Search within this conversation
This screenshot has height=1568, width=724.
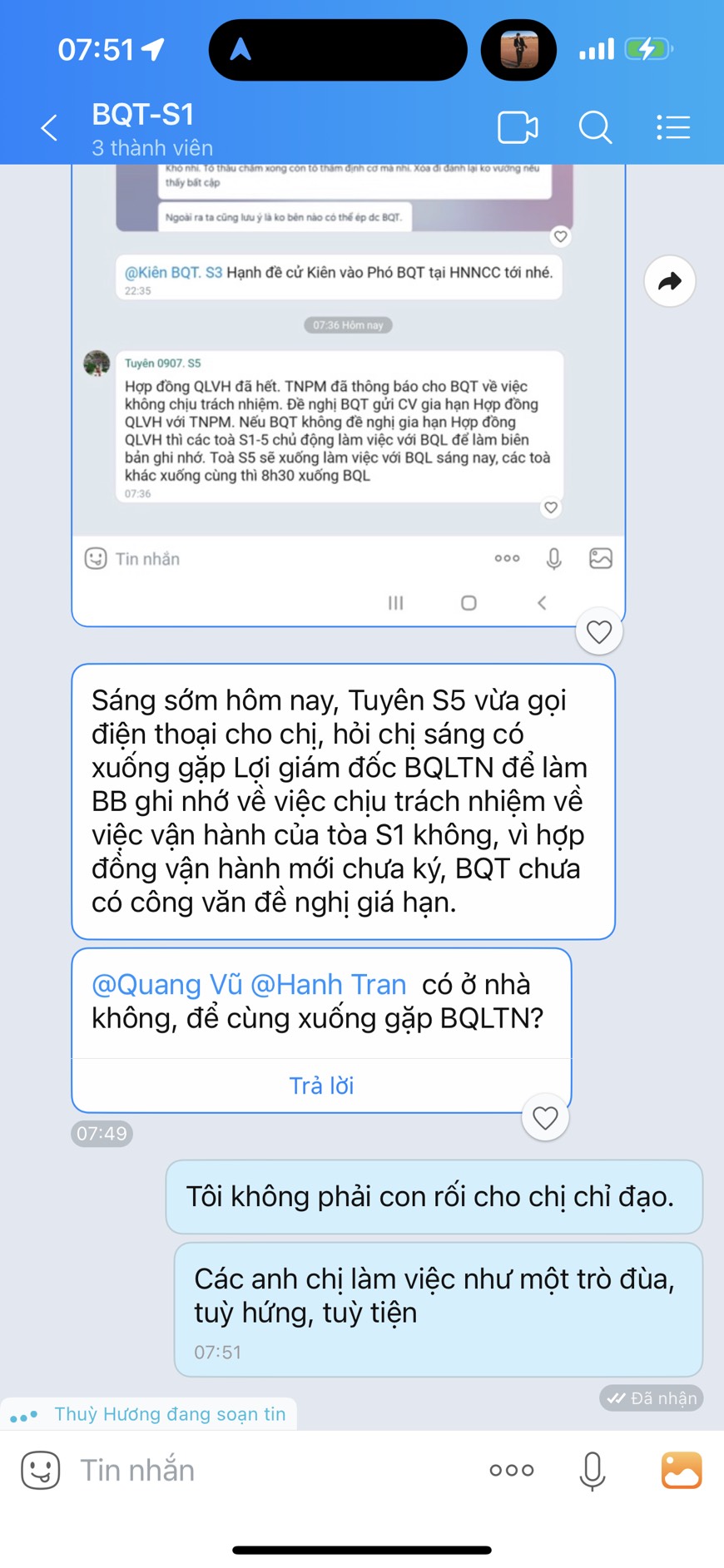coord(595,128)
